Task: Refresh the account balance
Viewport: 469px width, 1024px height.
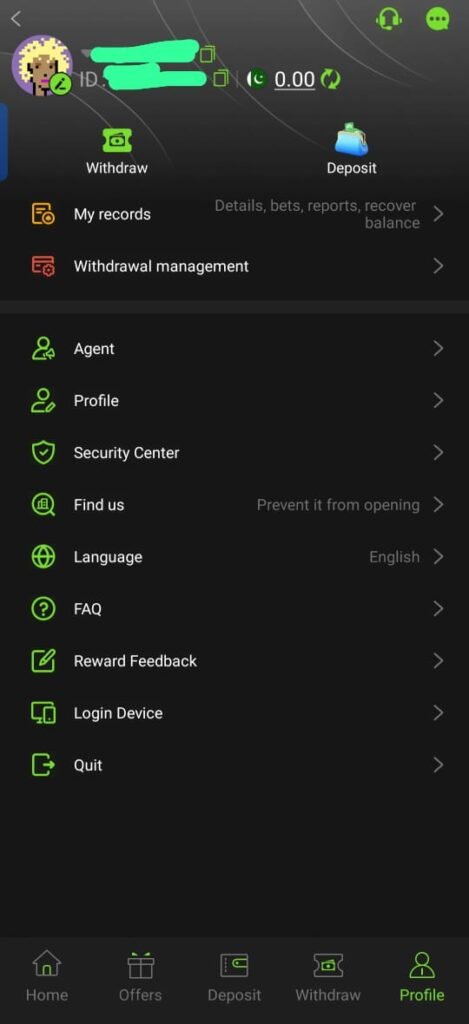Action: (331, 80)
